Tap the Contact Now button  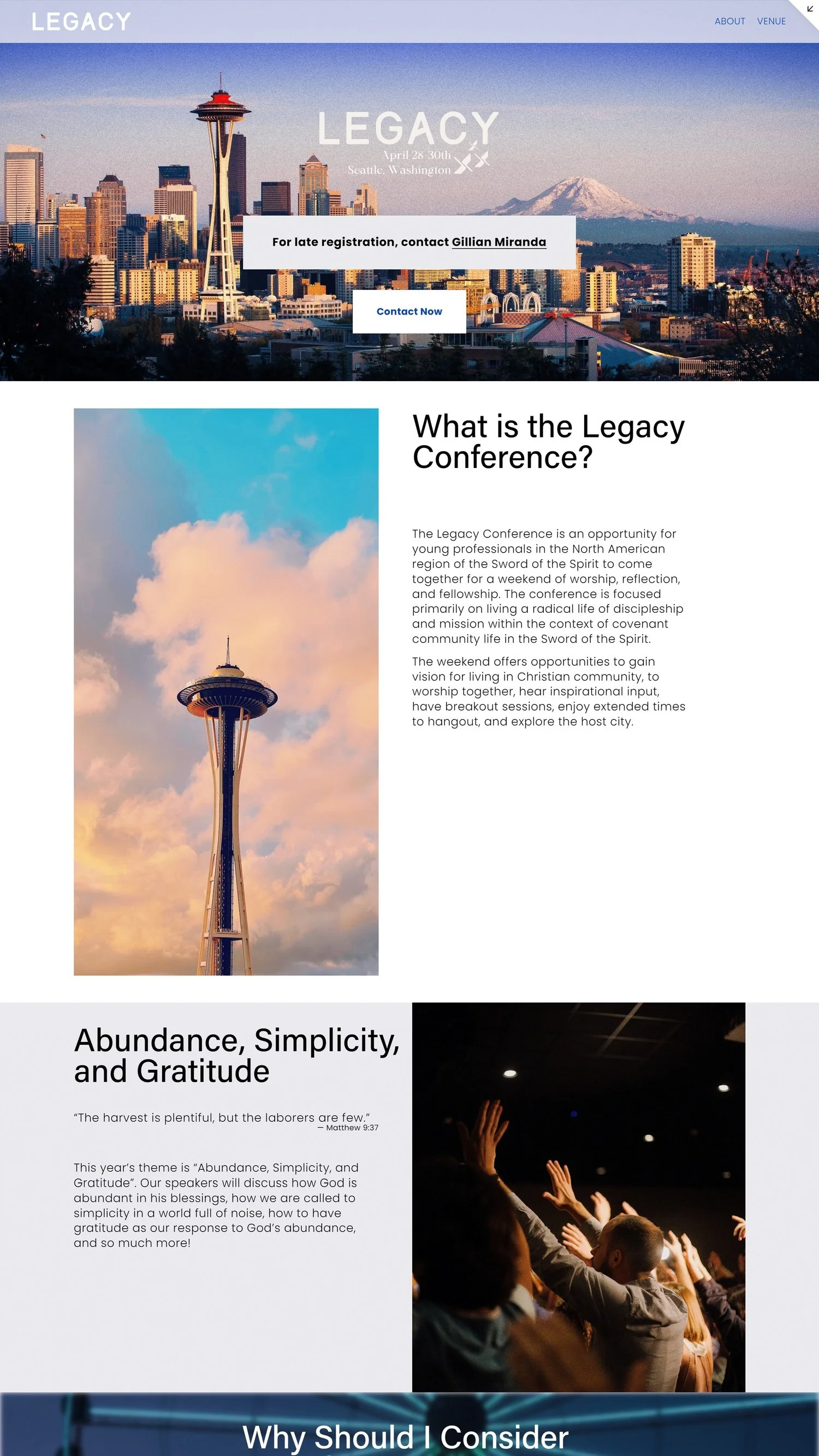pos(409,311)
